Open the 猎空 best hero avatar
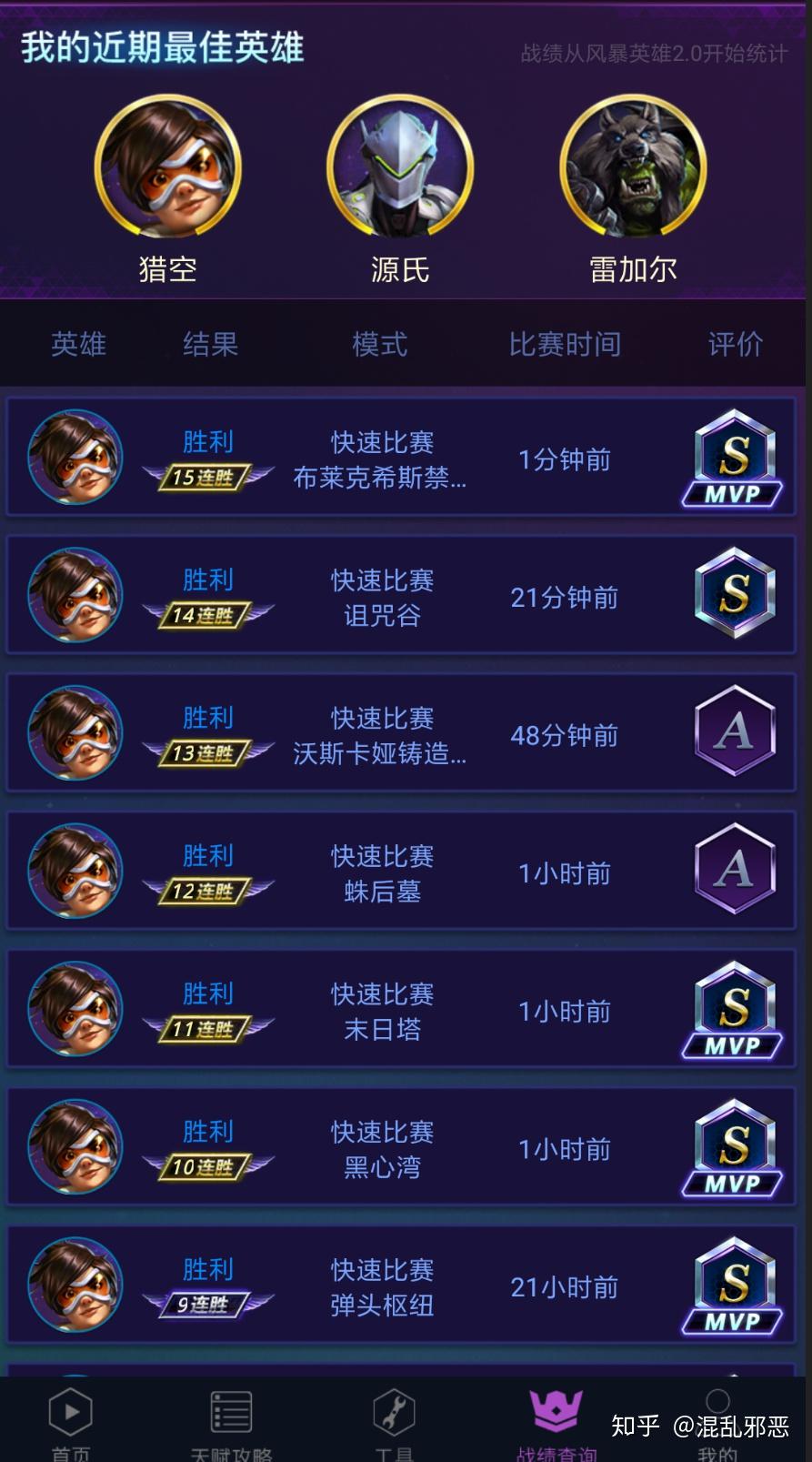Viewport: 812px width, 1462px height. tap(167, 166)
